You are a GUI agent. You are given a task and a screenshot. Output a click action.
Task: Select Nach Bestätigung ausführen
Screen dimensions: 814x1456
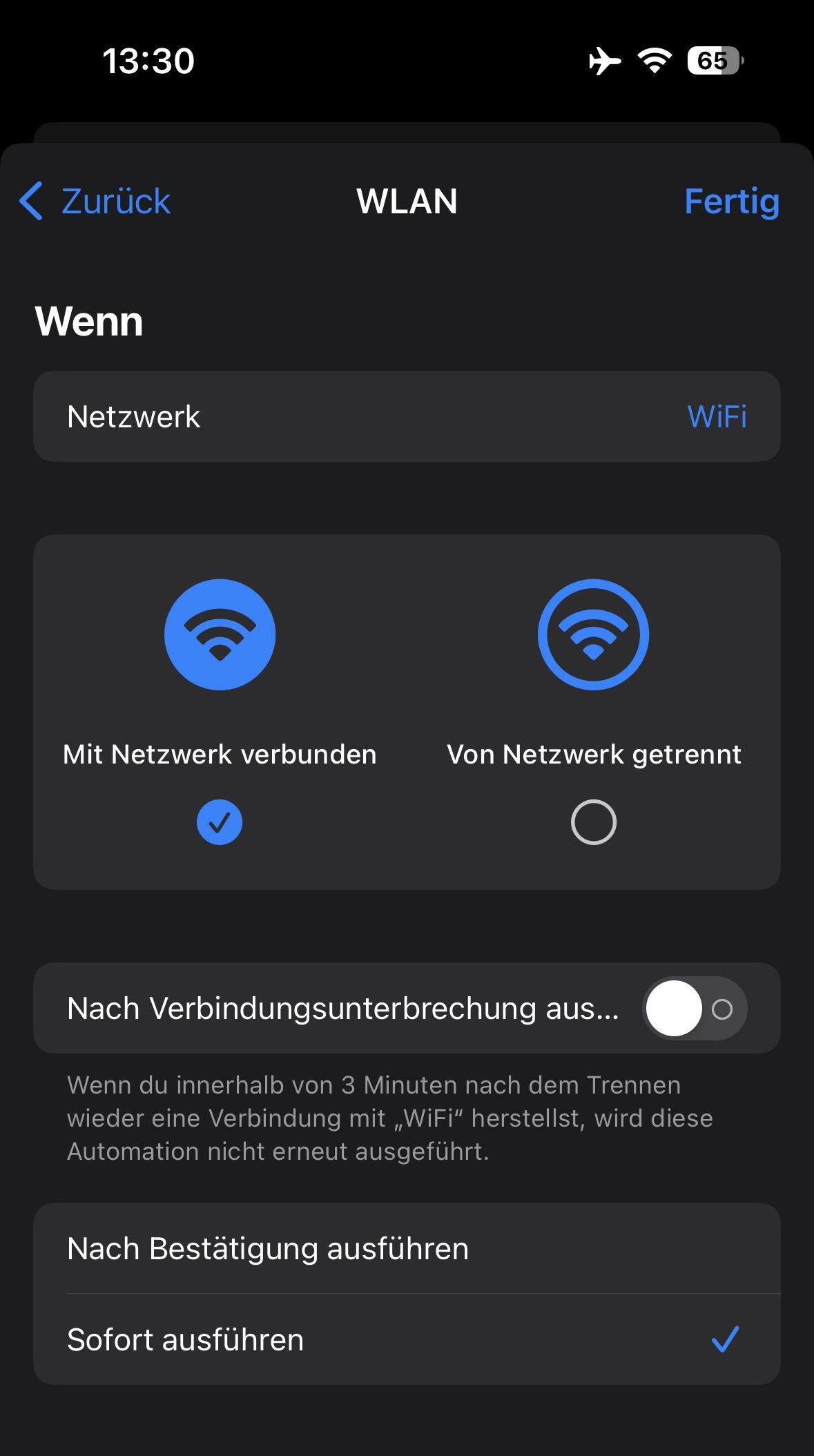coord(407,1249)
